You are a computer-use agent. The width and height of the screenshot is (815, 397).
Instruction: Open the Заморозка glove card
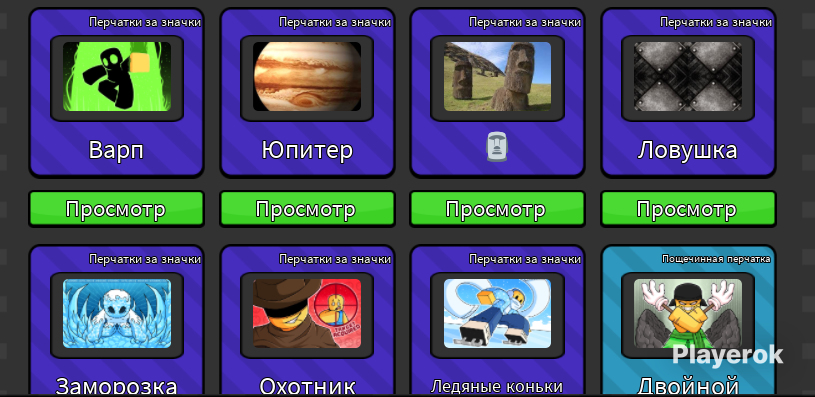pos(116,320)
